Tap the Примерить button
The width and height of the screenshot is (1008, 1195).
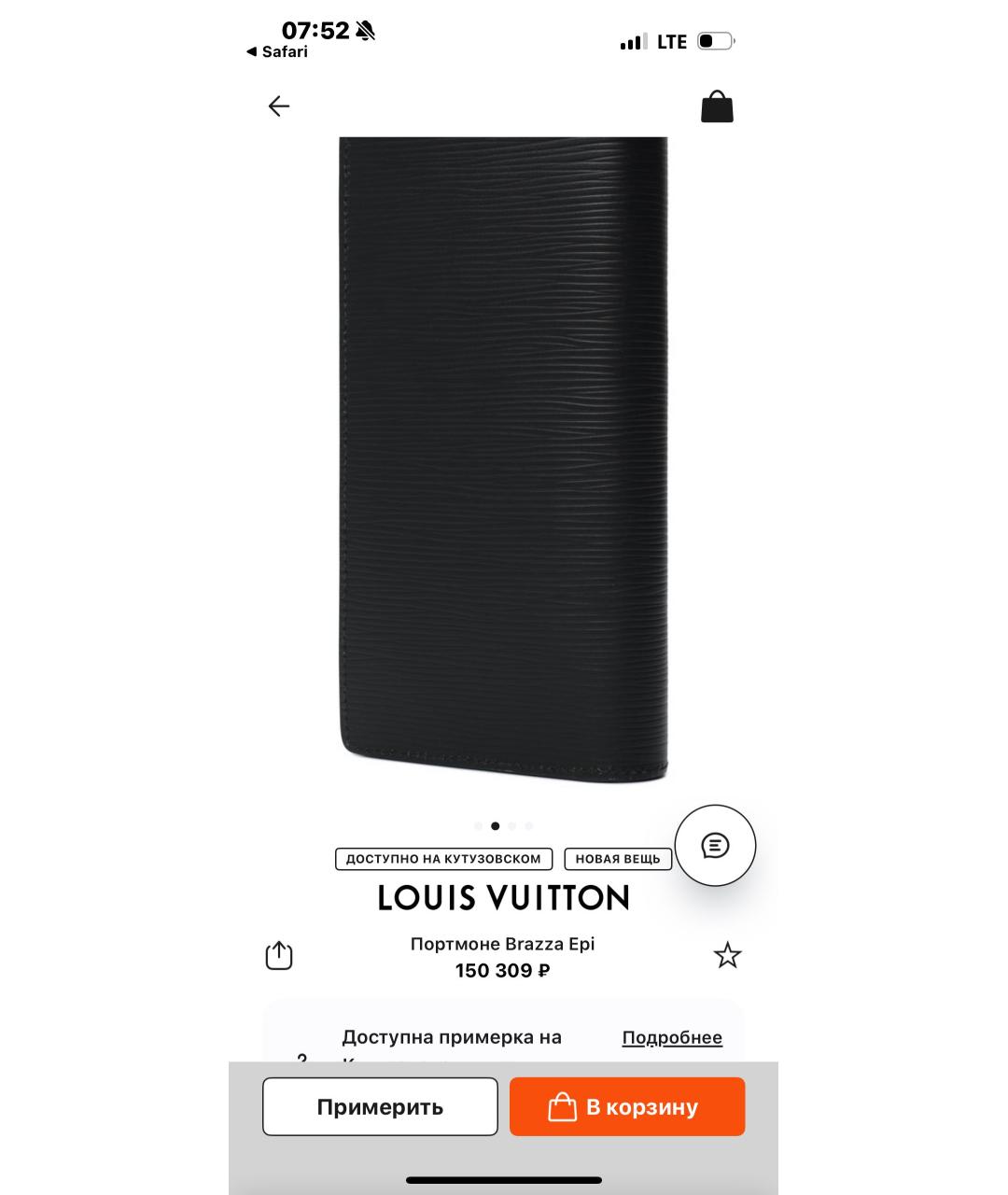[x=380, y=1107]
